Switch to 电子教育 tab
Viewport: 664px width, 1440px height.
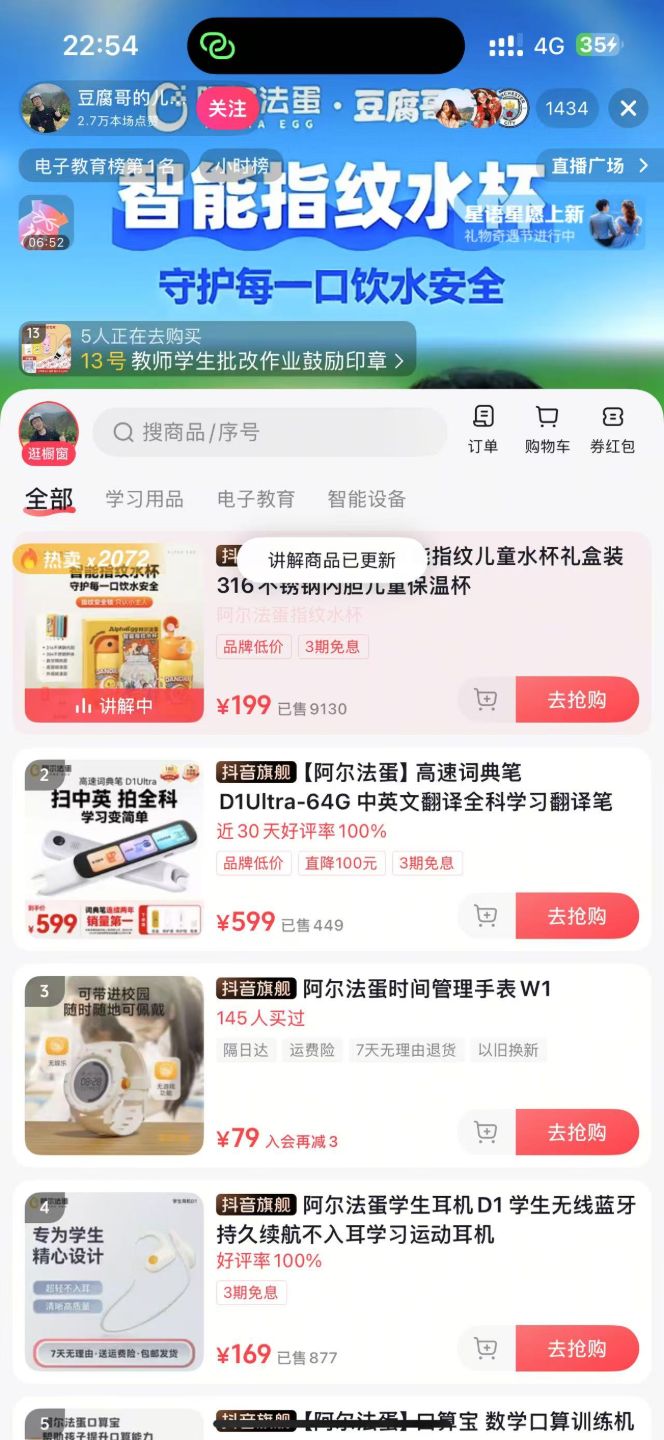[256, 499]
